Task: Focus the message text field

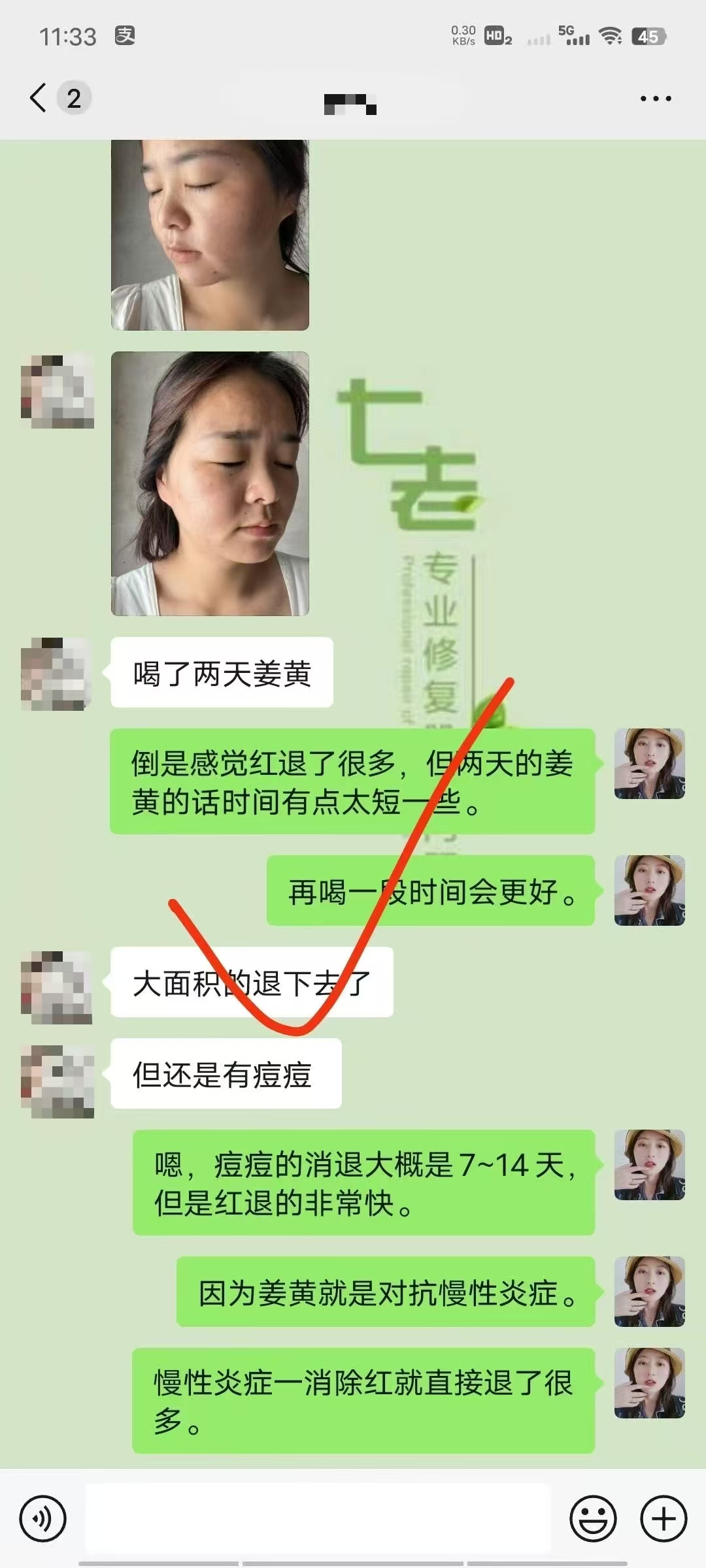Action: pos(318,1518)
